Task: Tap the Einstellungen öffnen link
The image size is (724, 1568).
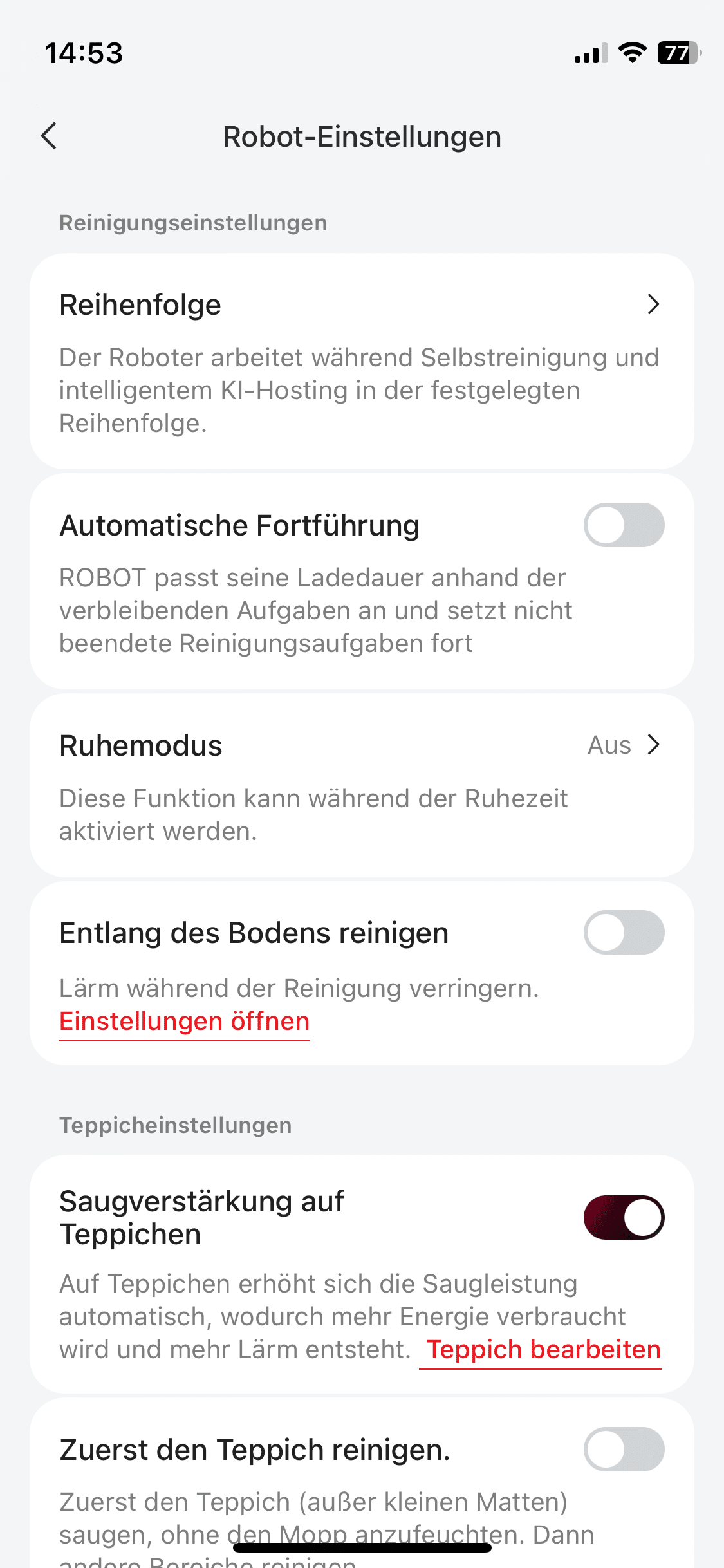Action: [x=185, y=1022]
